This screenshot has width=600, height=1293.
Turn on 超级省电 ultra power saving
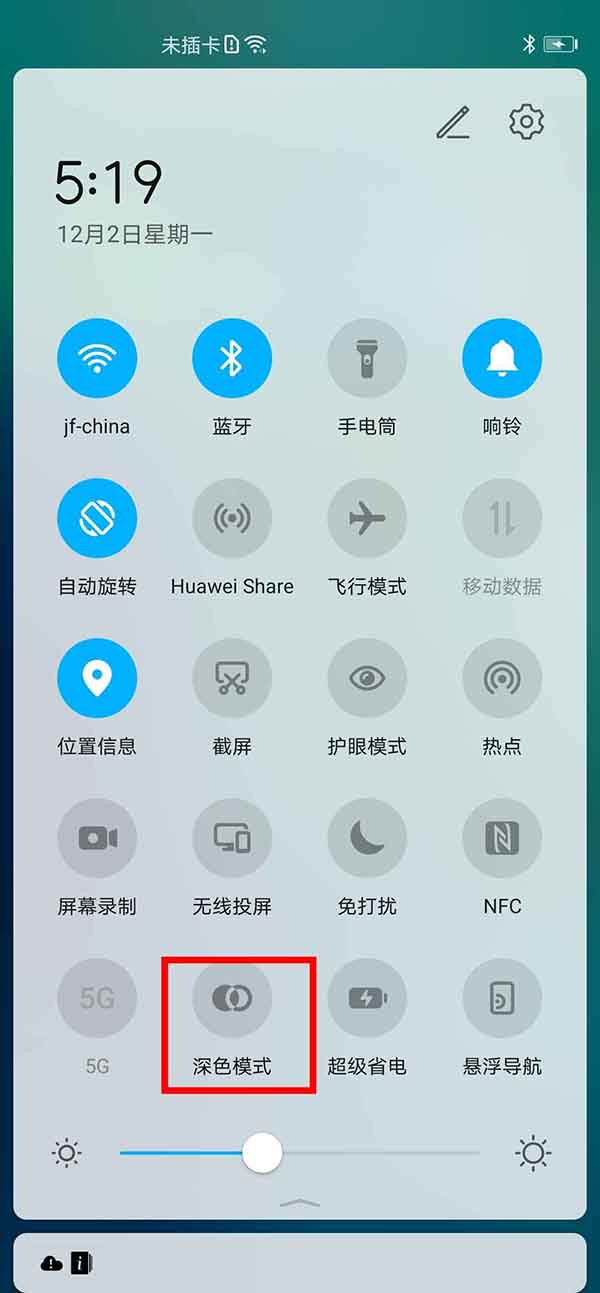[367, 998]
